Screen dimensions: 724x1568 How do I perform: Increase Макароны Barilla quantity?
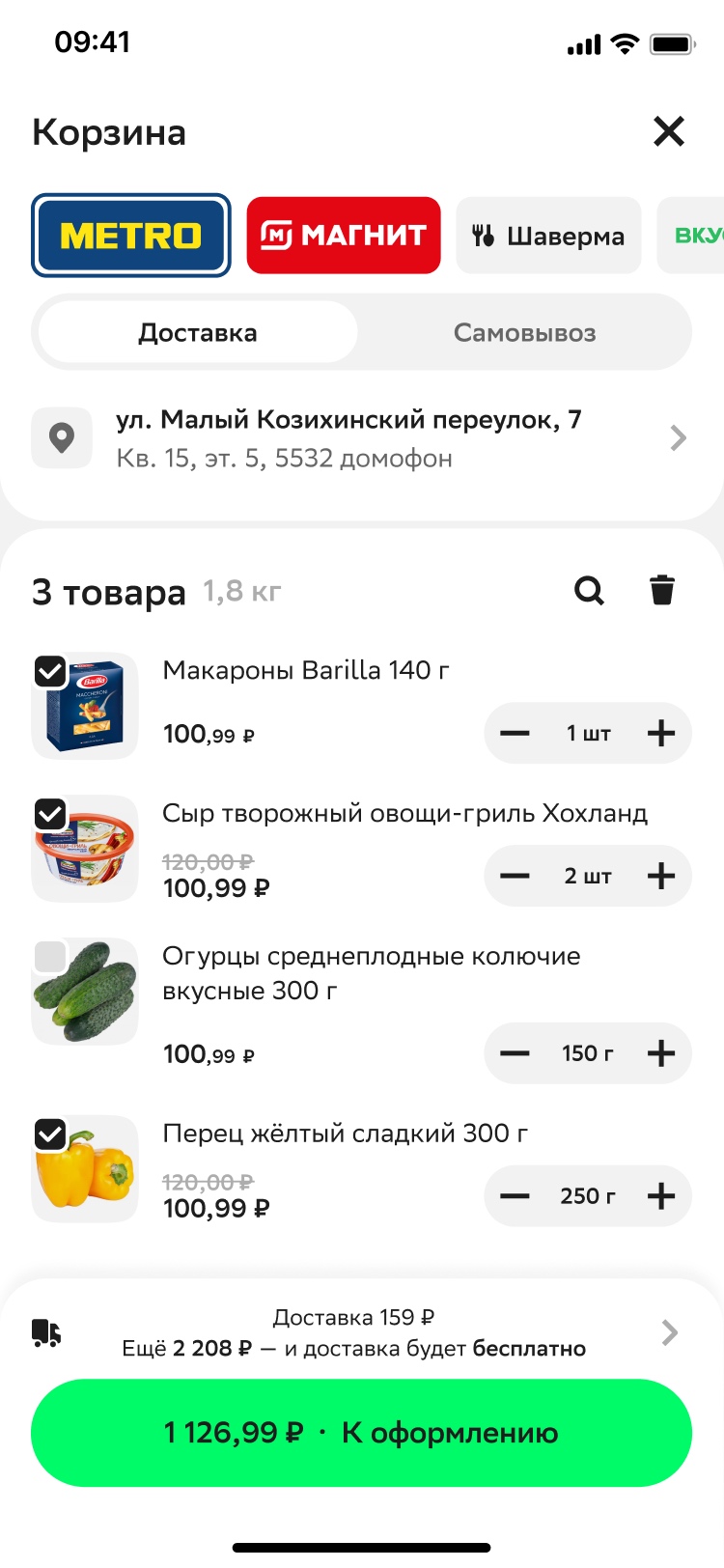point(661,733)
